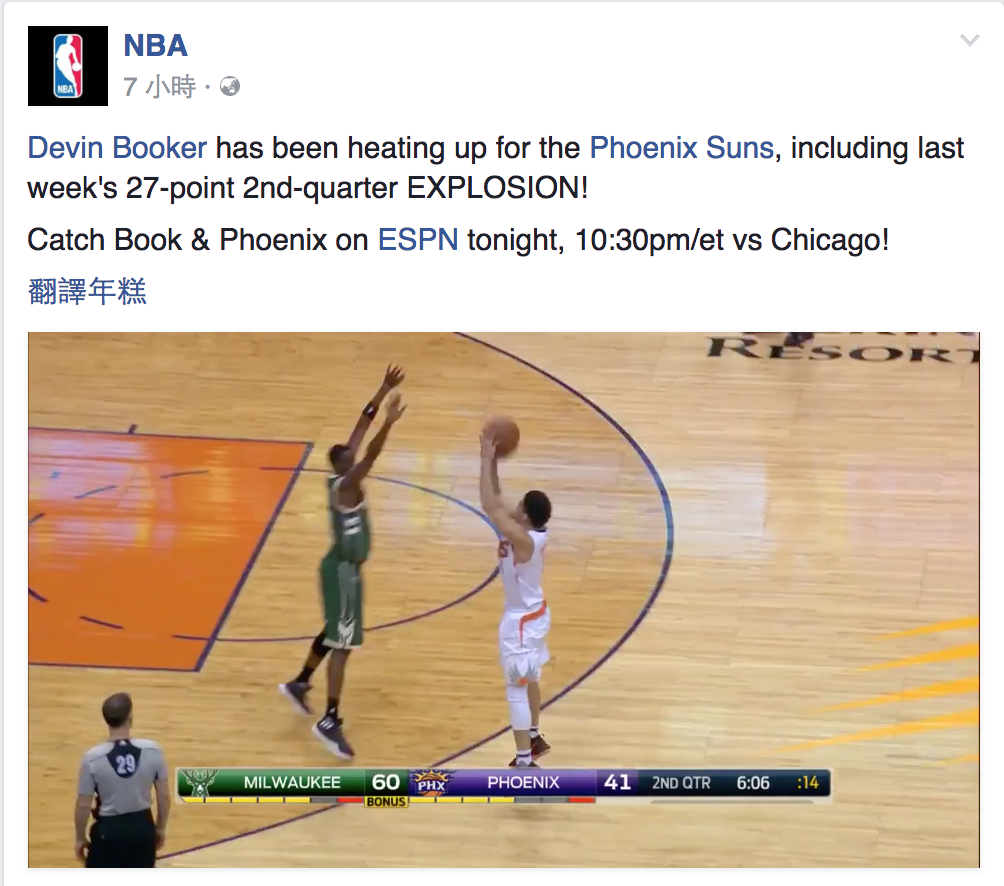1004x886 pixels.
Task: Visit the Phoenix Suns page link
Action: pos(681,148)
